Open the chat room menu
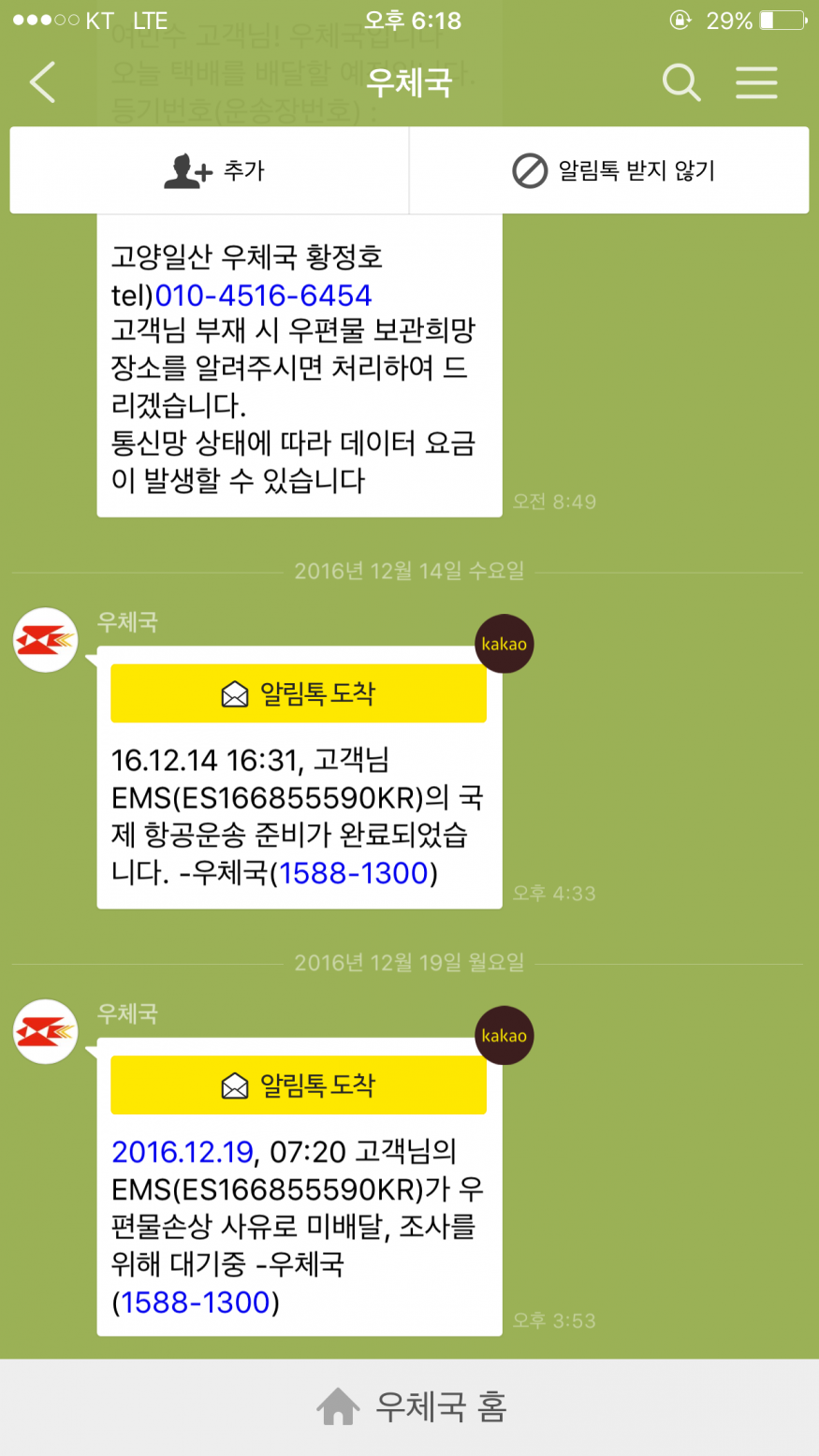 756,82
